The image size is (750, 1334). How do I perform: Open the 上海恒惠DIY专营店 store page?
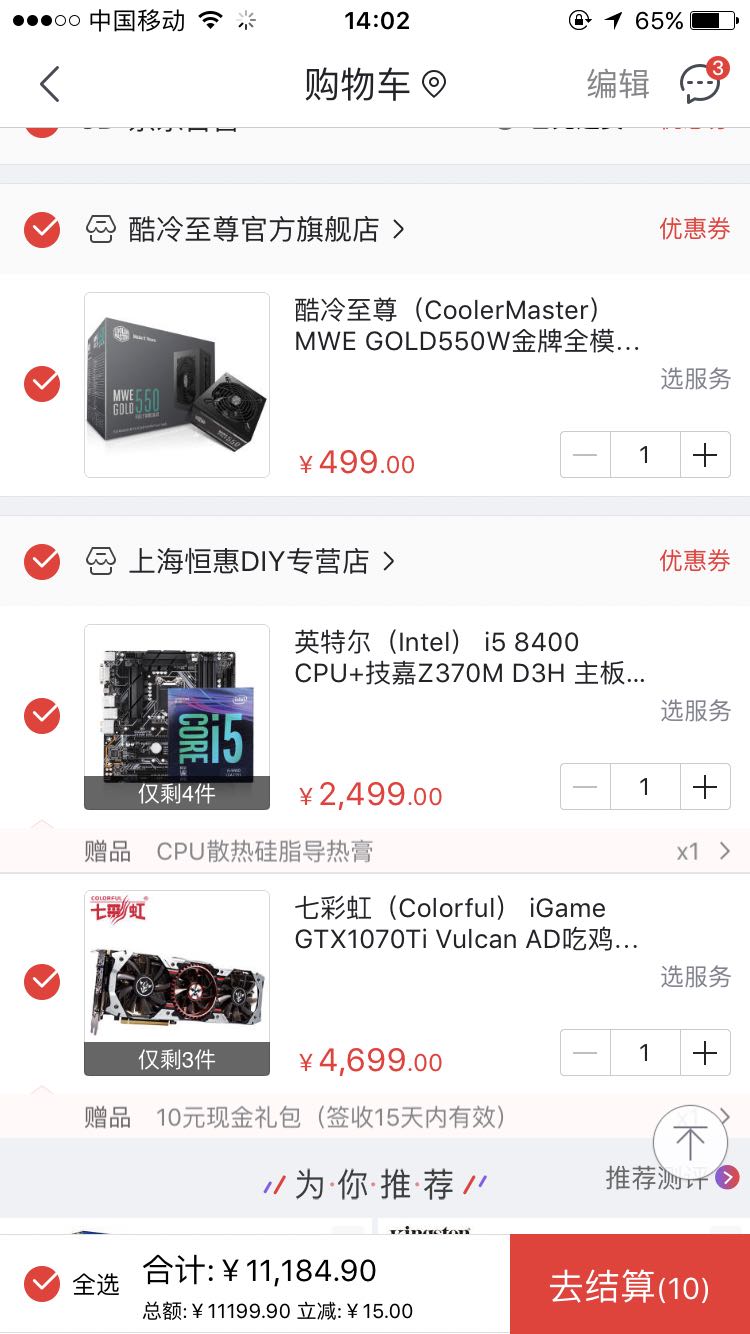coord(250,562)
